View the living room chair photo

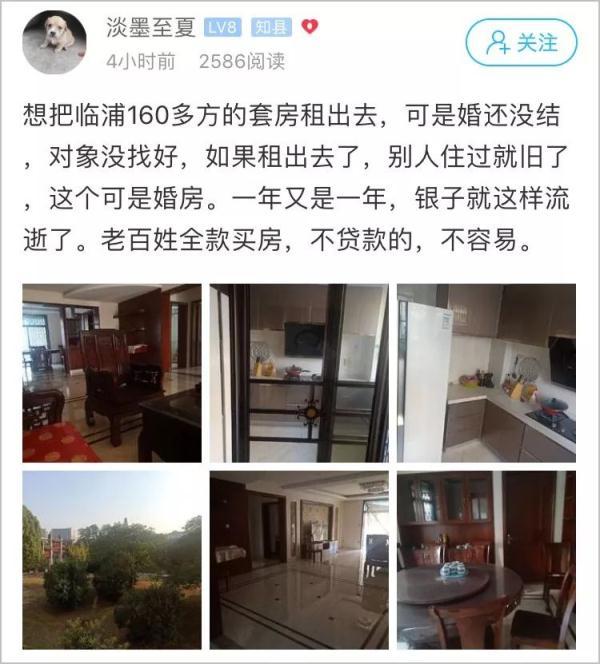[112, 373]
